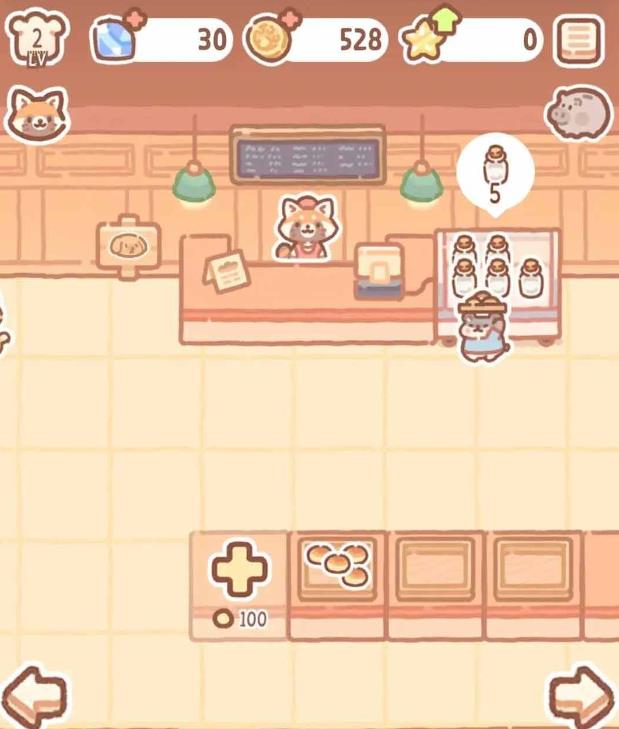
Task: Open the piggy bank
Action: (577, 113)
